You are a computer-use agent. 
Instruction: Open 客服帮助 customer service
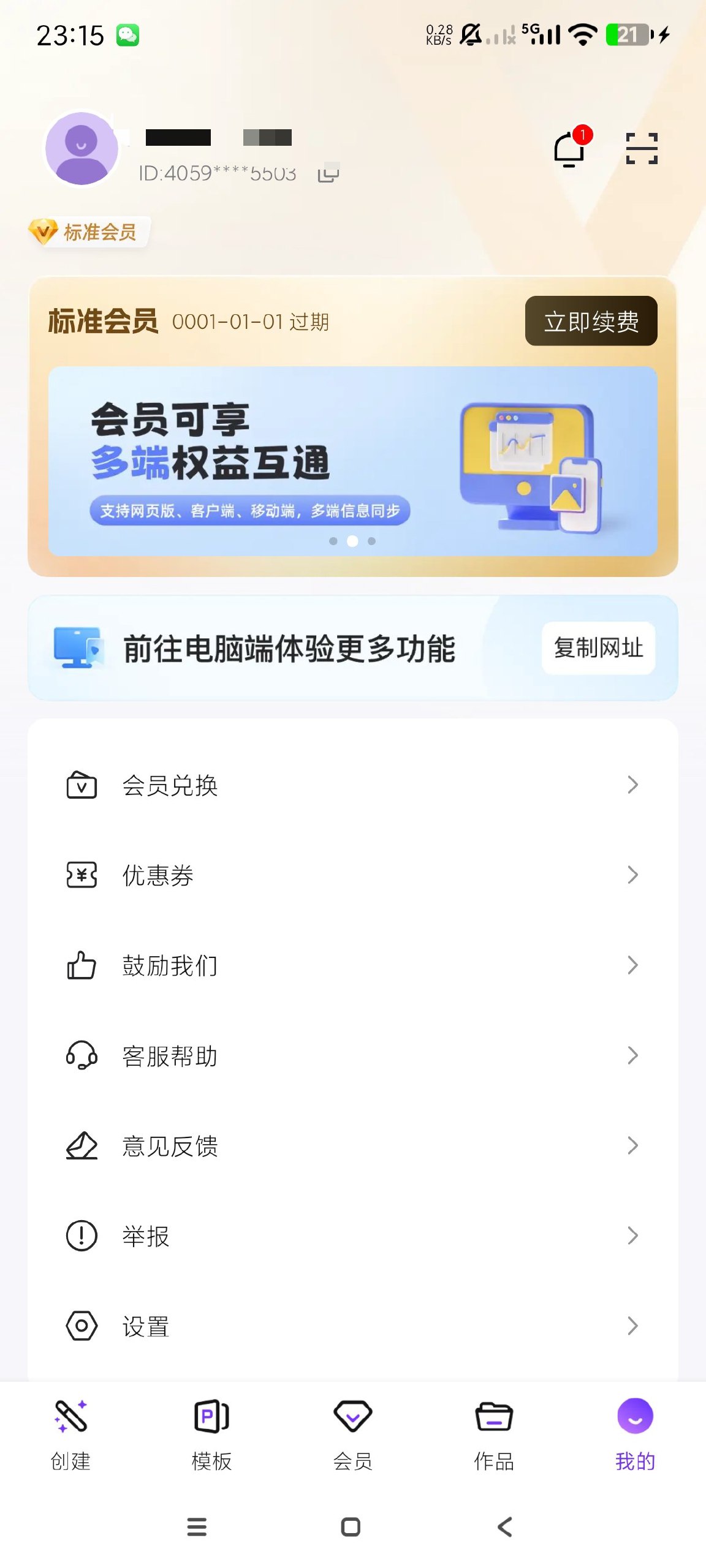click(x=352, y=1055)
